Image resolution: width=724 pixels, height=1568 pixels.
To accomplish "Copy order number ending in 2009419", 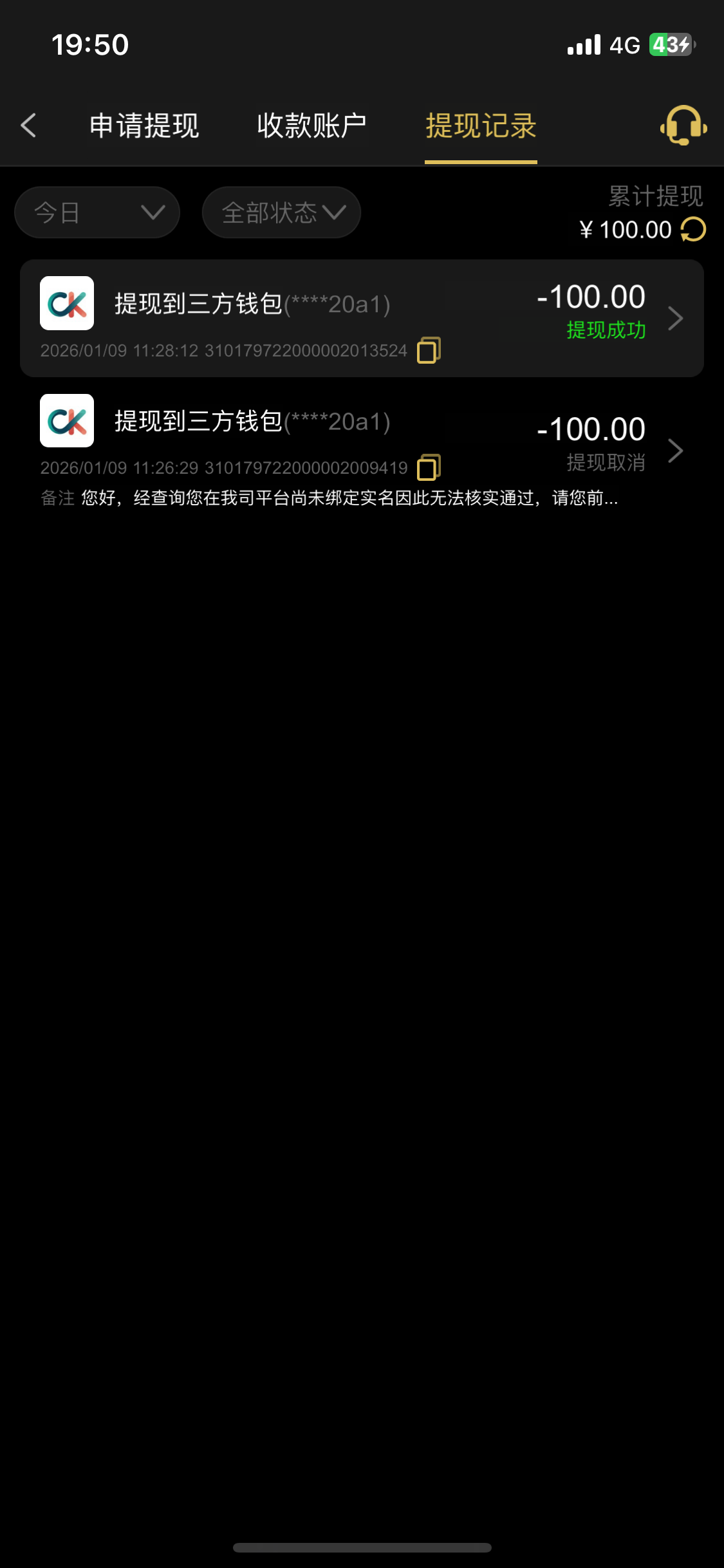I will [x=429, y=467].
